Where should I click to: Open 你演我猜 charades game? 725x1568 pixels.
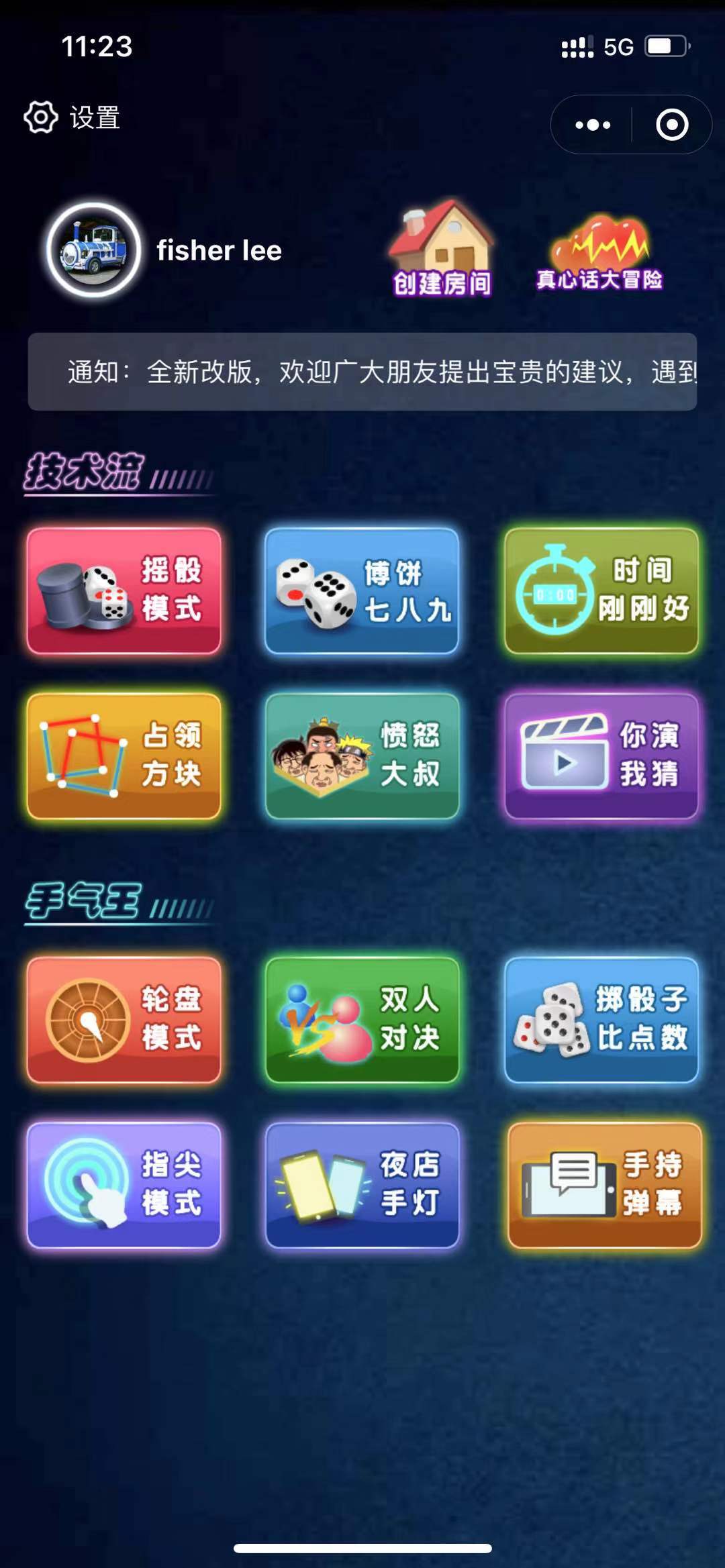pos(601,755)
